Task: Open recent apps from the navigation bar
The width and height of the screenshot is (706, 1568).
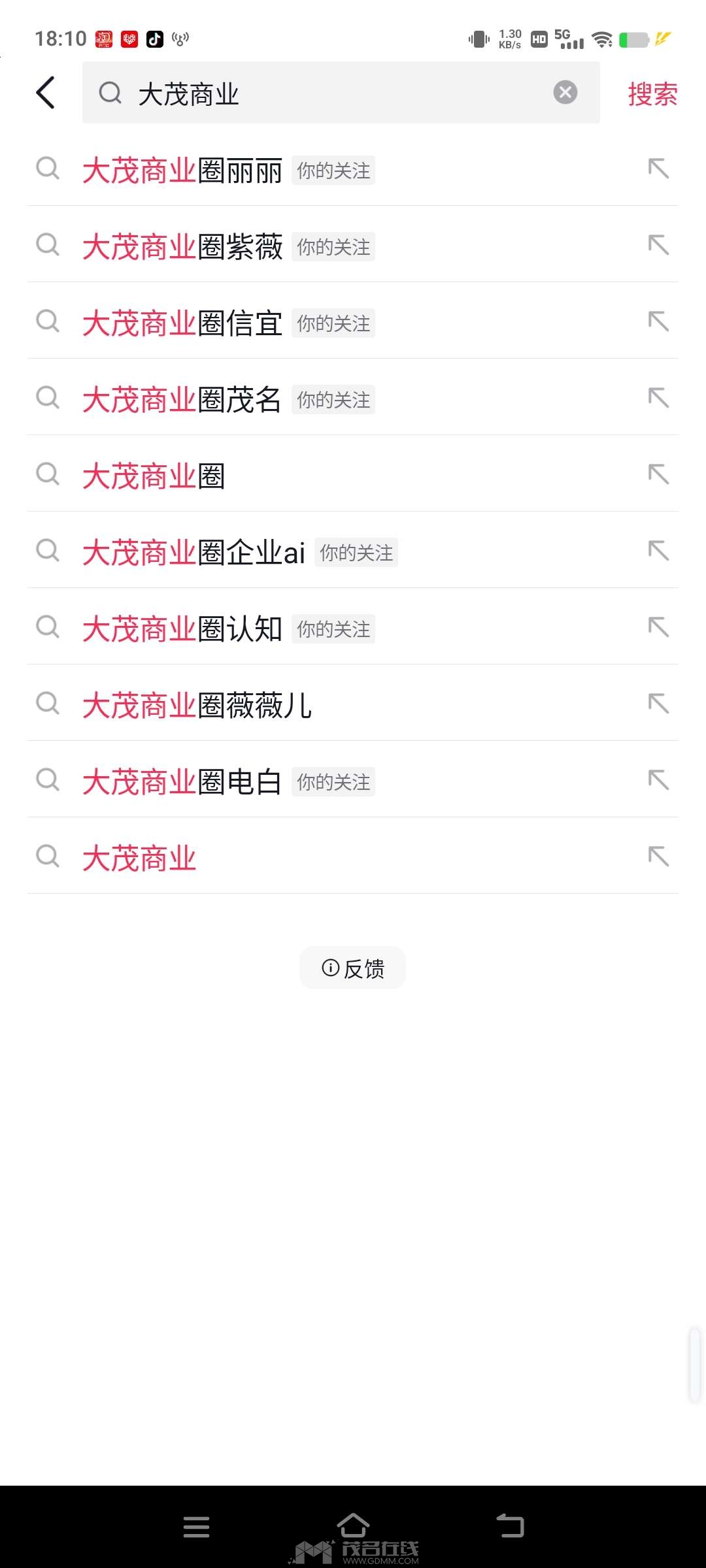Action: coord(196,1527)
